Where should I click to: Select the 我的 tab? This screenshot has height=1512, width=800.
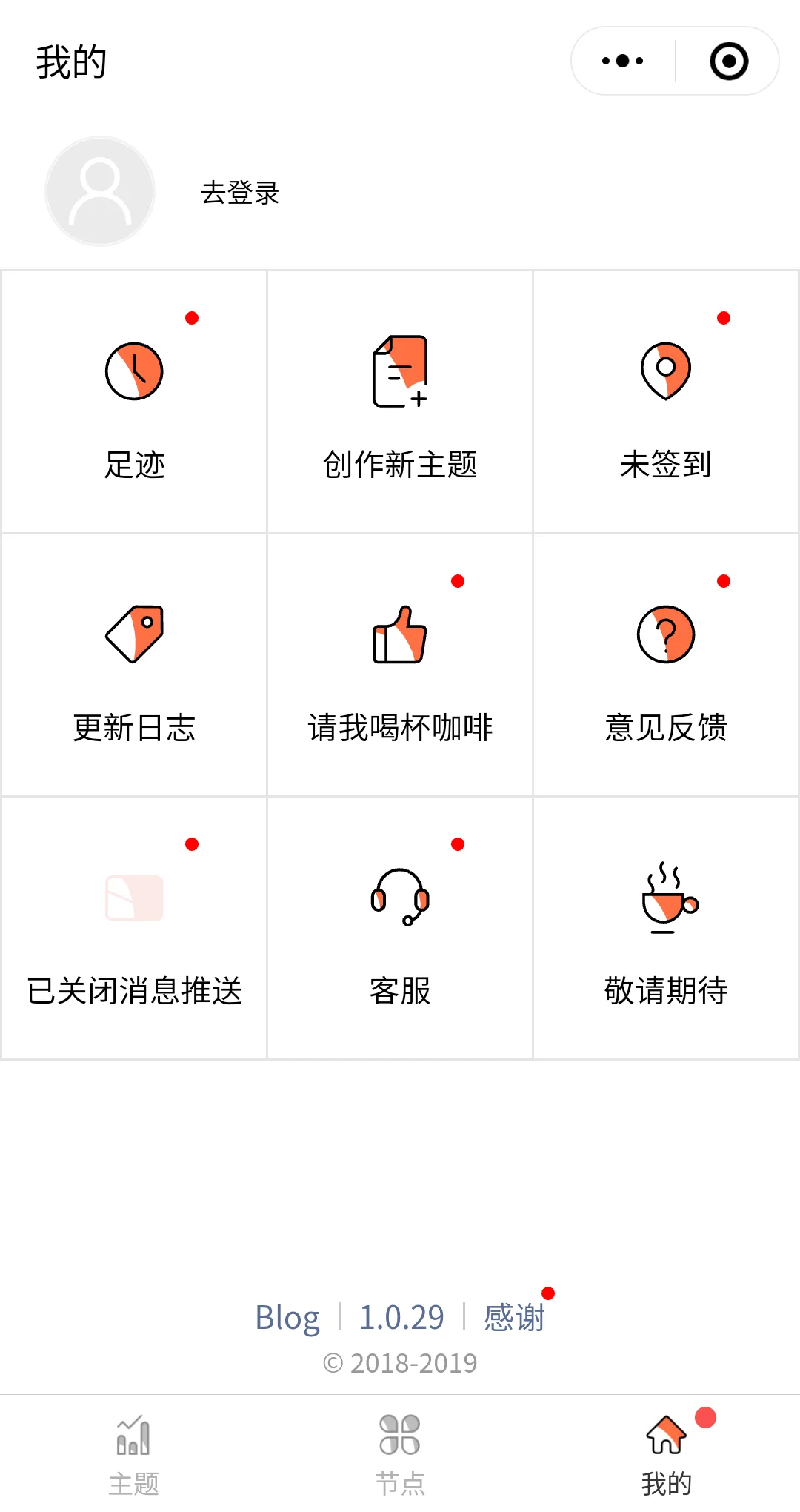pos(666,1454)
